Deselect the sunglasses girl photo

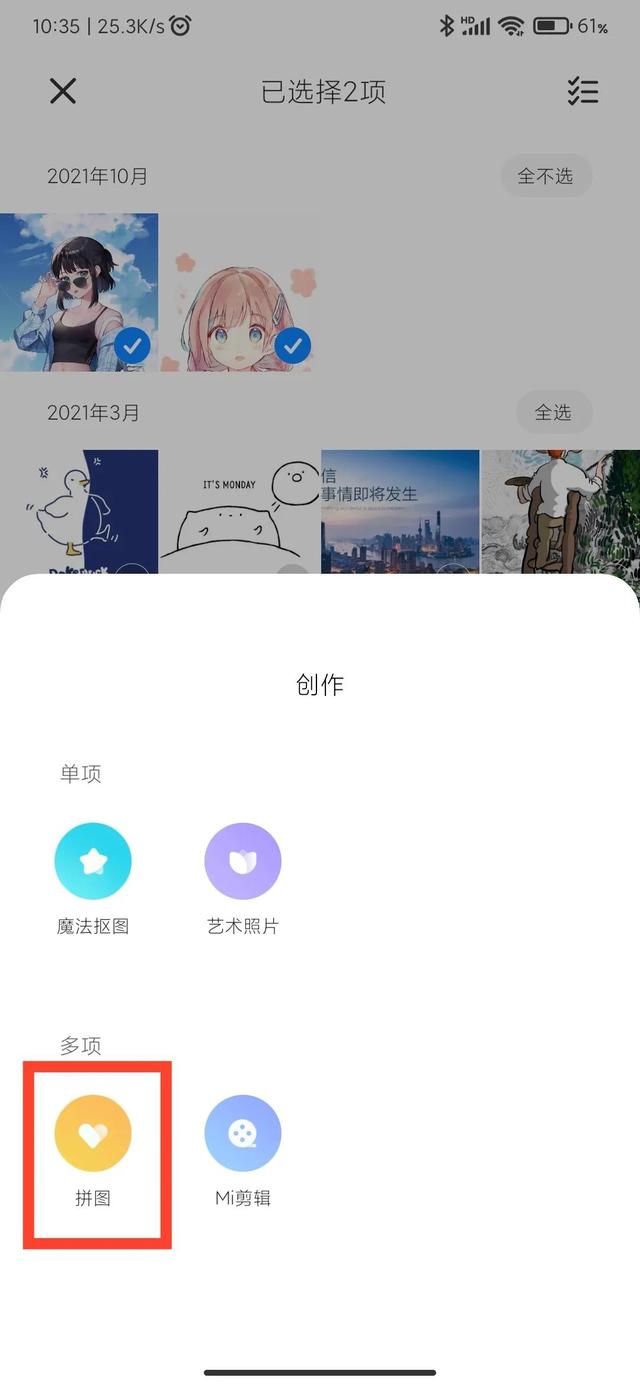pyautogui.click(x=79, y=293)
